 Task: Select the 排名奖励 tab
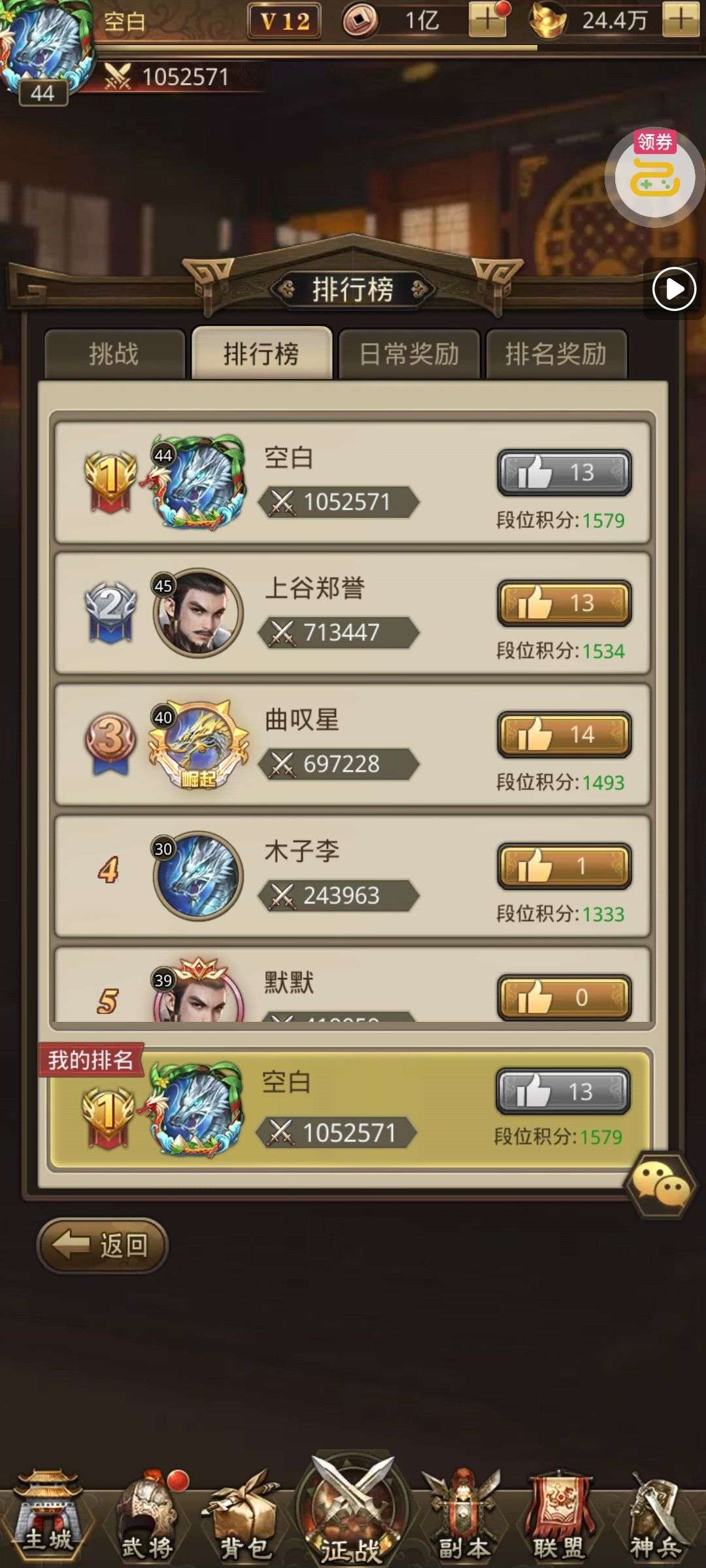556,354
